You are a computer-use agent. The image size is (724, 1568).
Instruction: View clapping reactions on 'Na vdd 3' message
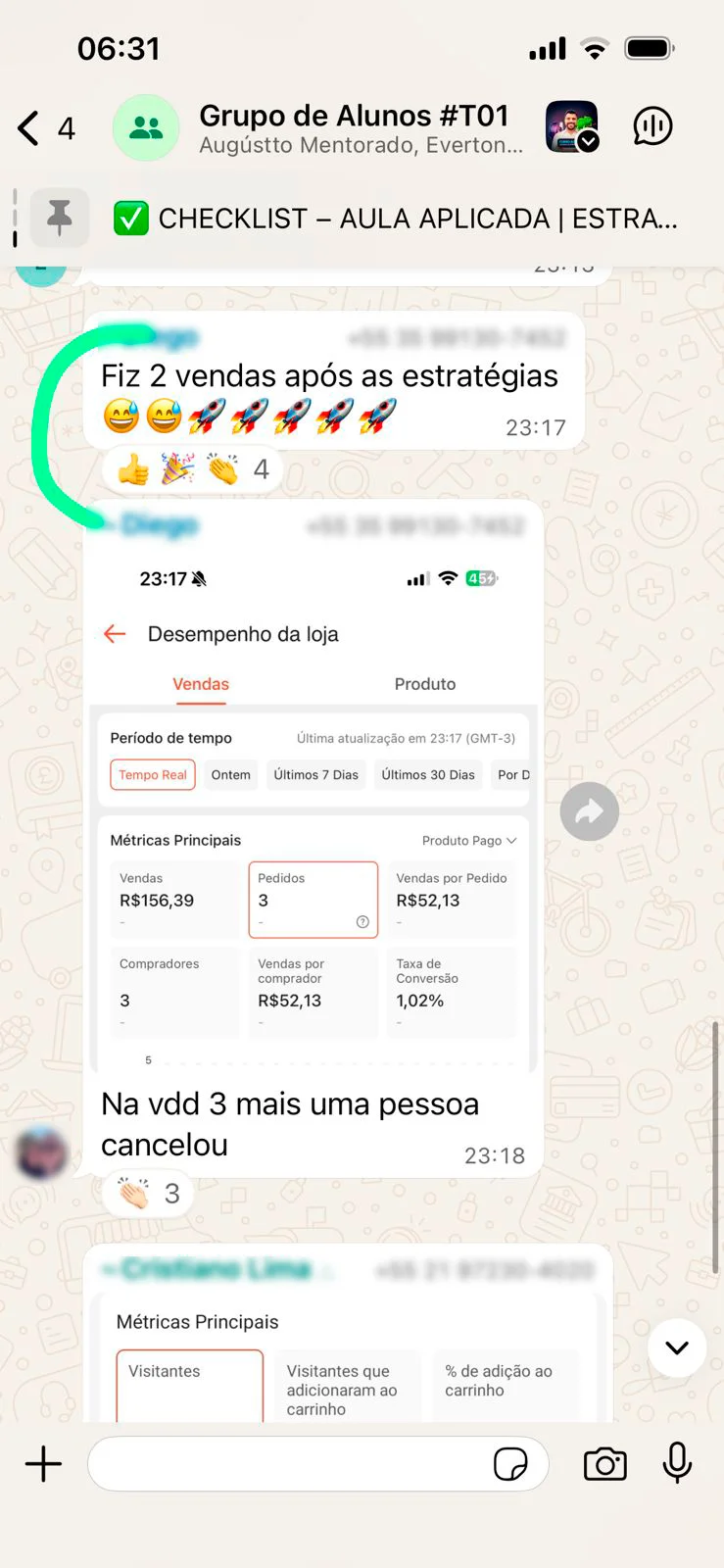149,1194
